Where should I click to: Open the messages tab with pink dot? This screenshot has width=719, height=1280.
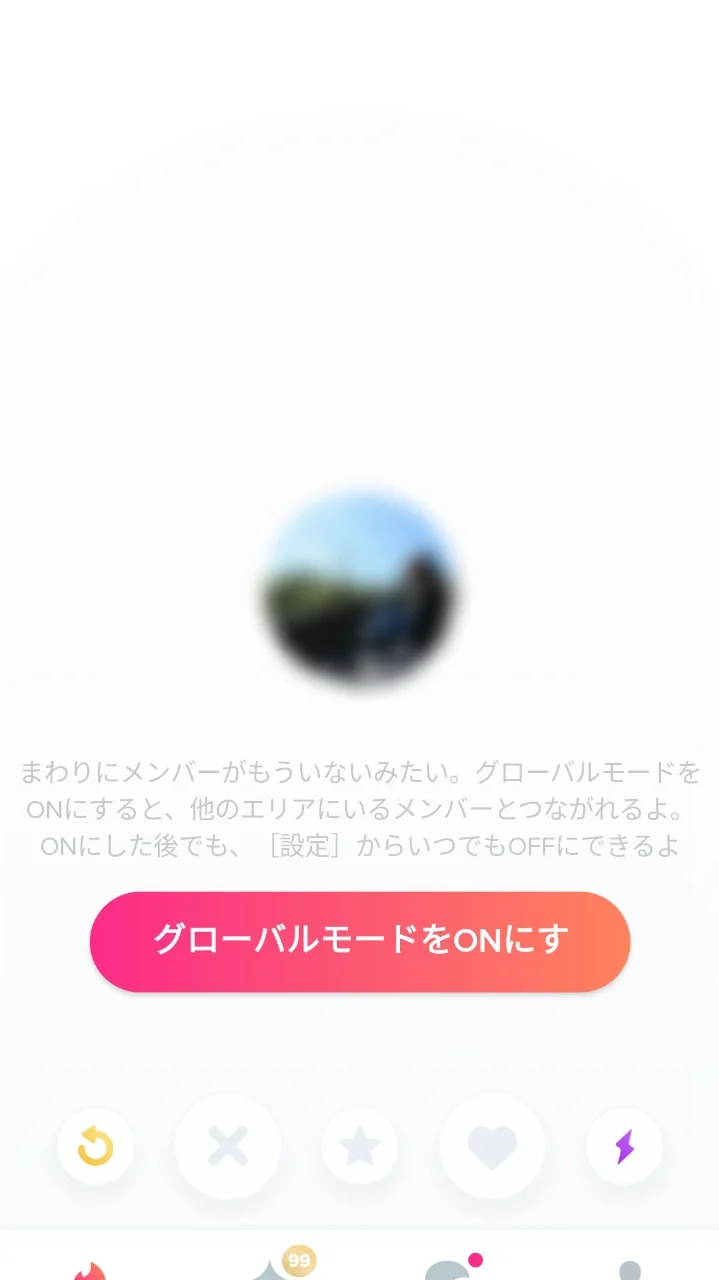click(448, 1268)
